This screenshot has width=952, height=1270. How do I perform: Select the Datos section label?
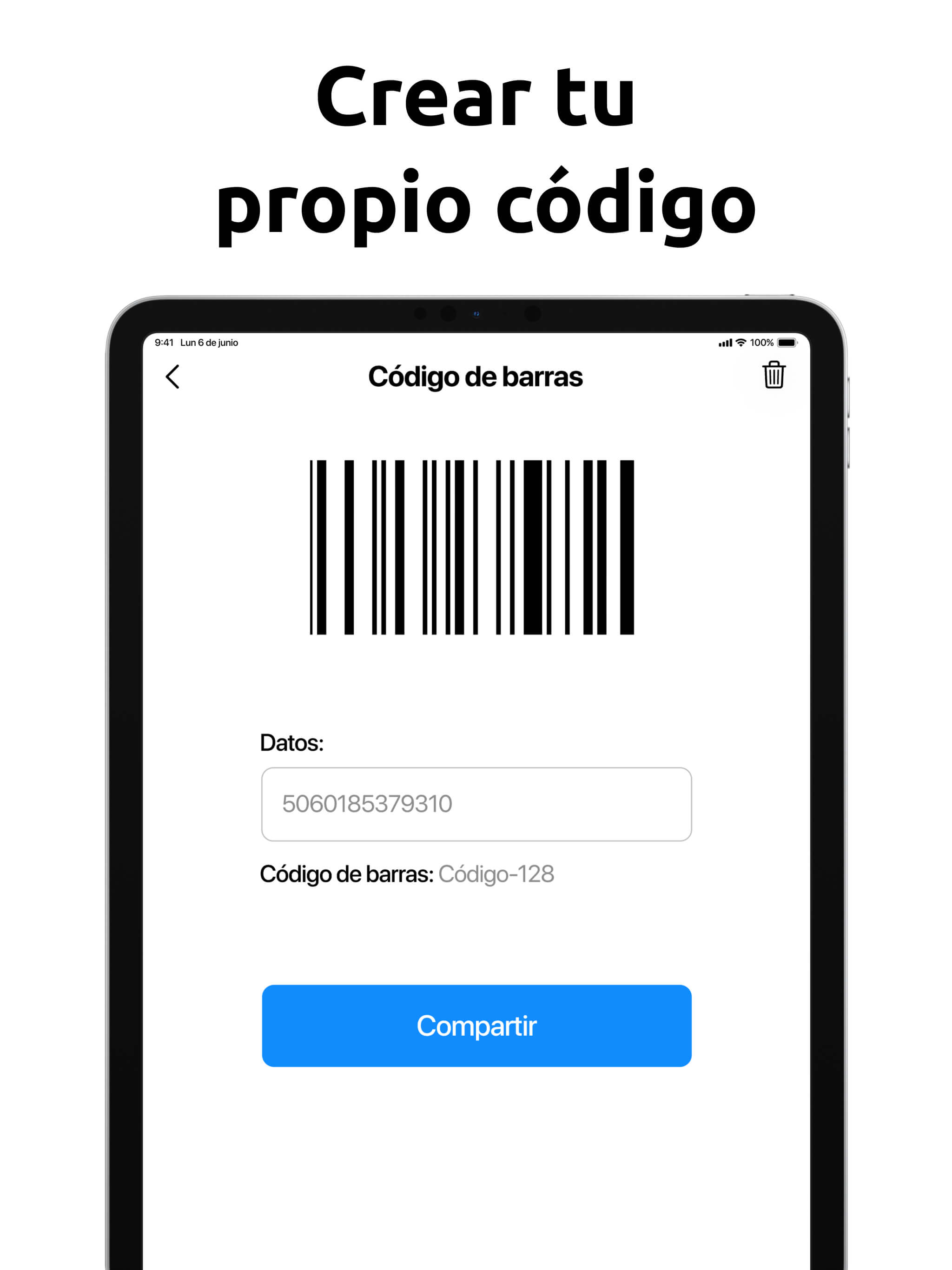292,743
